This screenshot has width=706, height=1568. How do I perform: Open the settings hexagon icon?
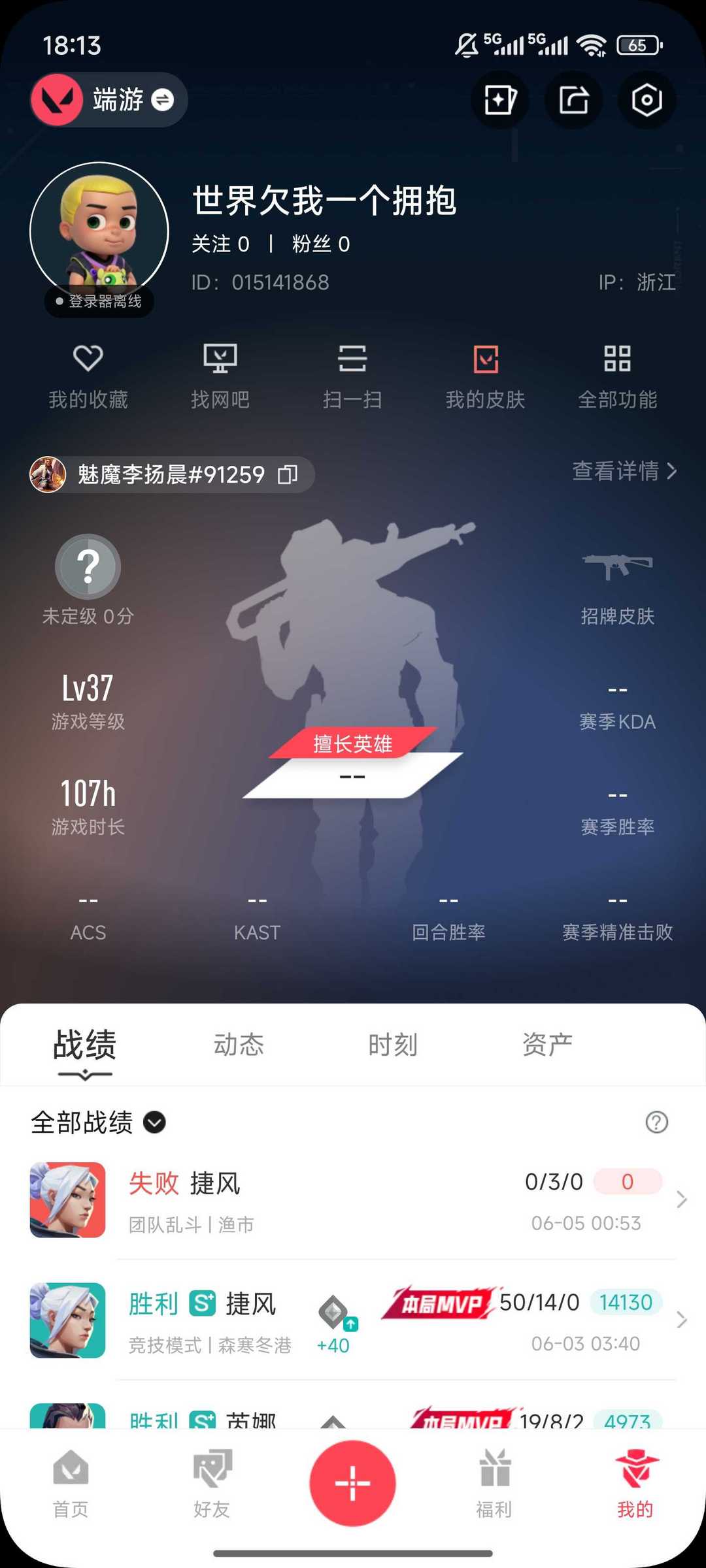tap(647, 100)
